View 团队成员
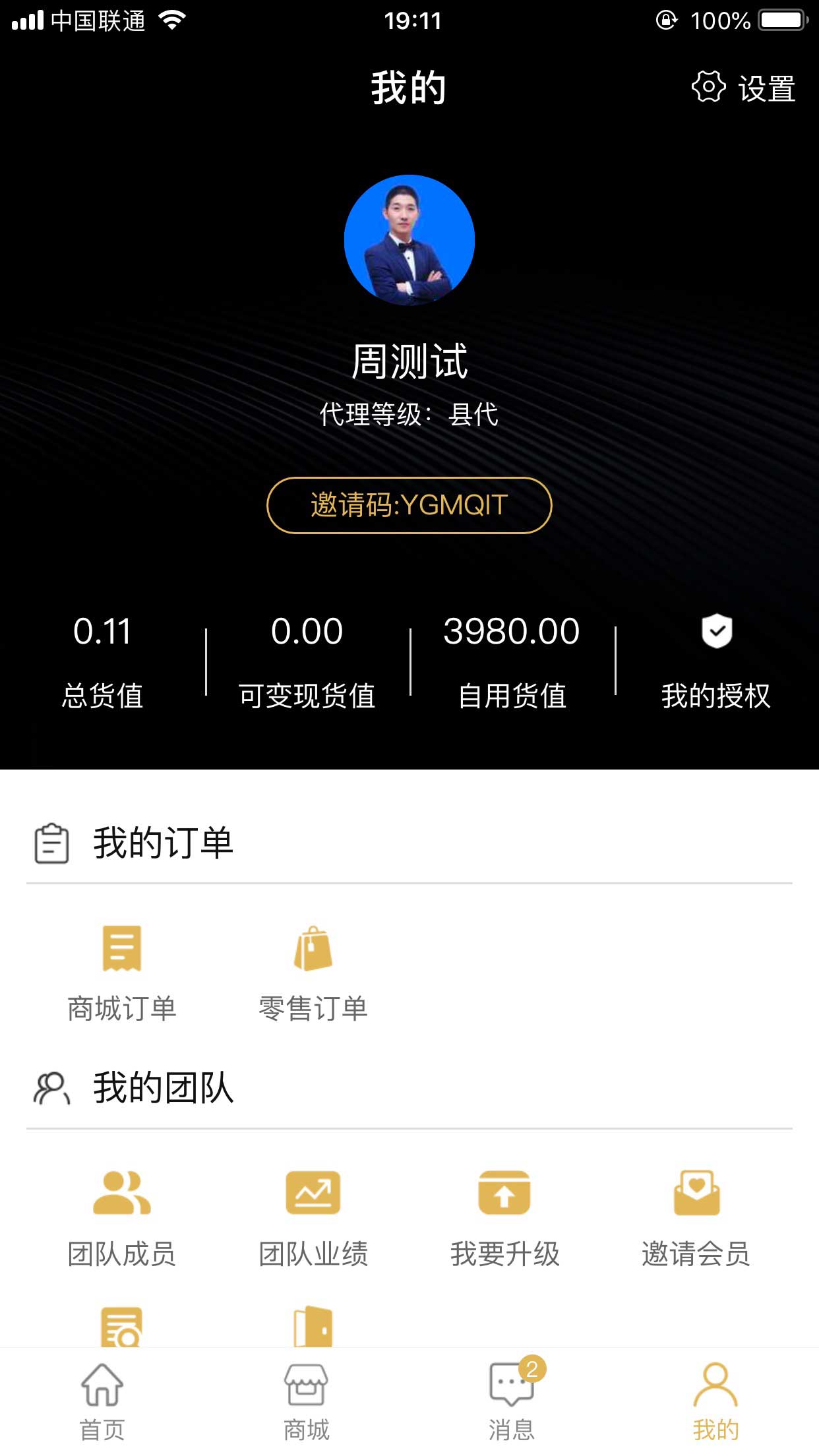Screen dimensions: 819x1456 coord(122,1217)
